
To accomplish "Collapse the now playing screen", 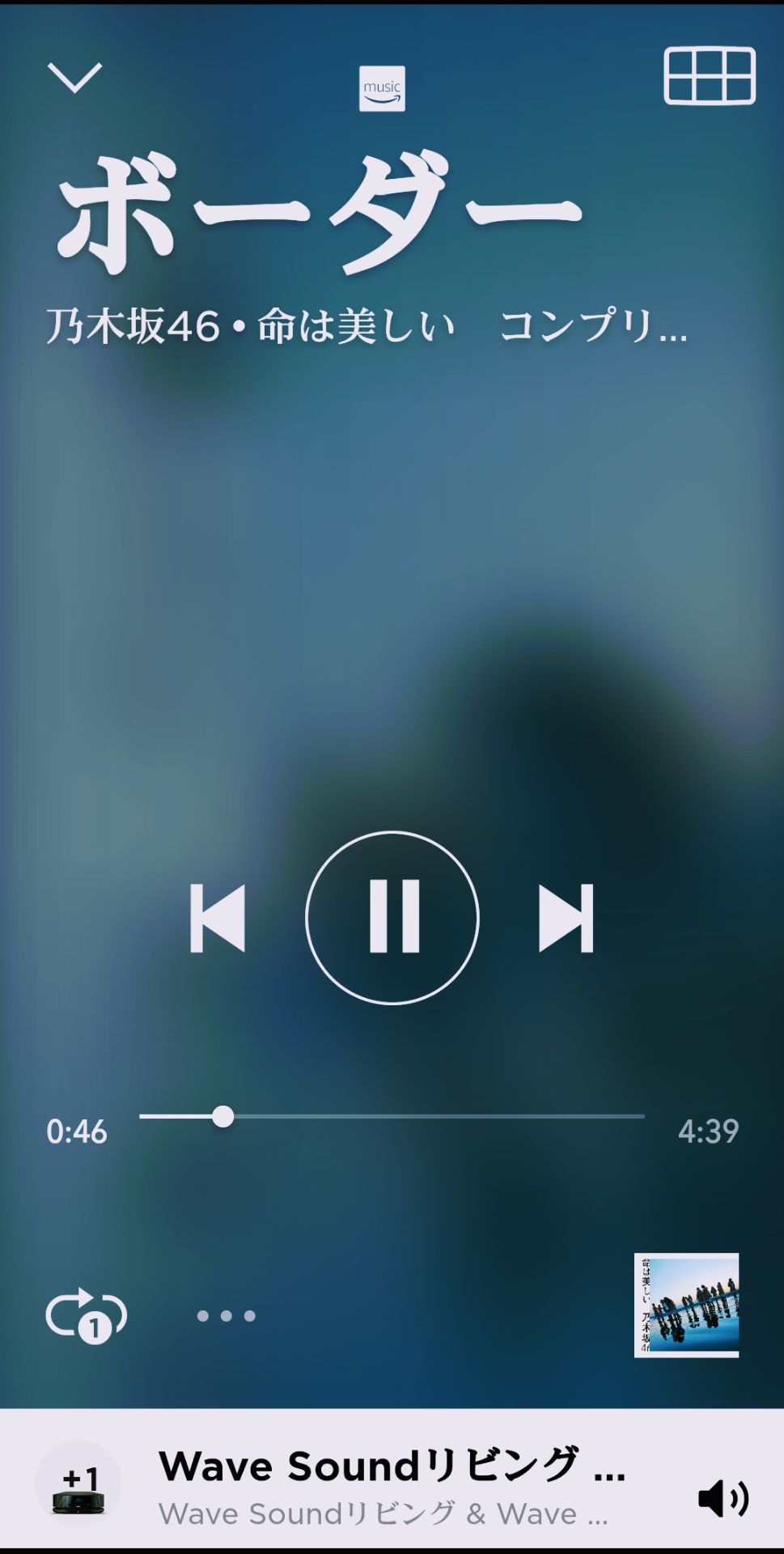I will point(74,78).
